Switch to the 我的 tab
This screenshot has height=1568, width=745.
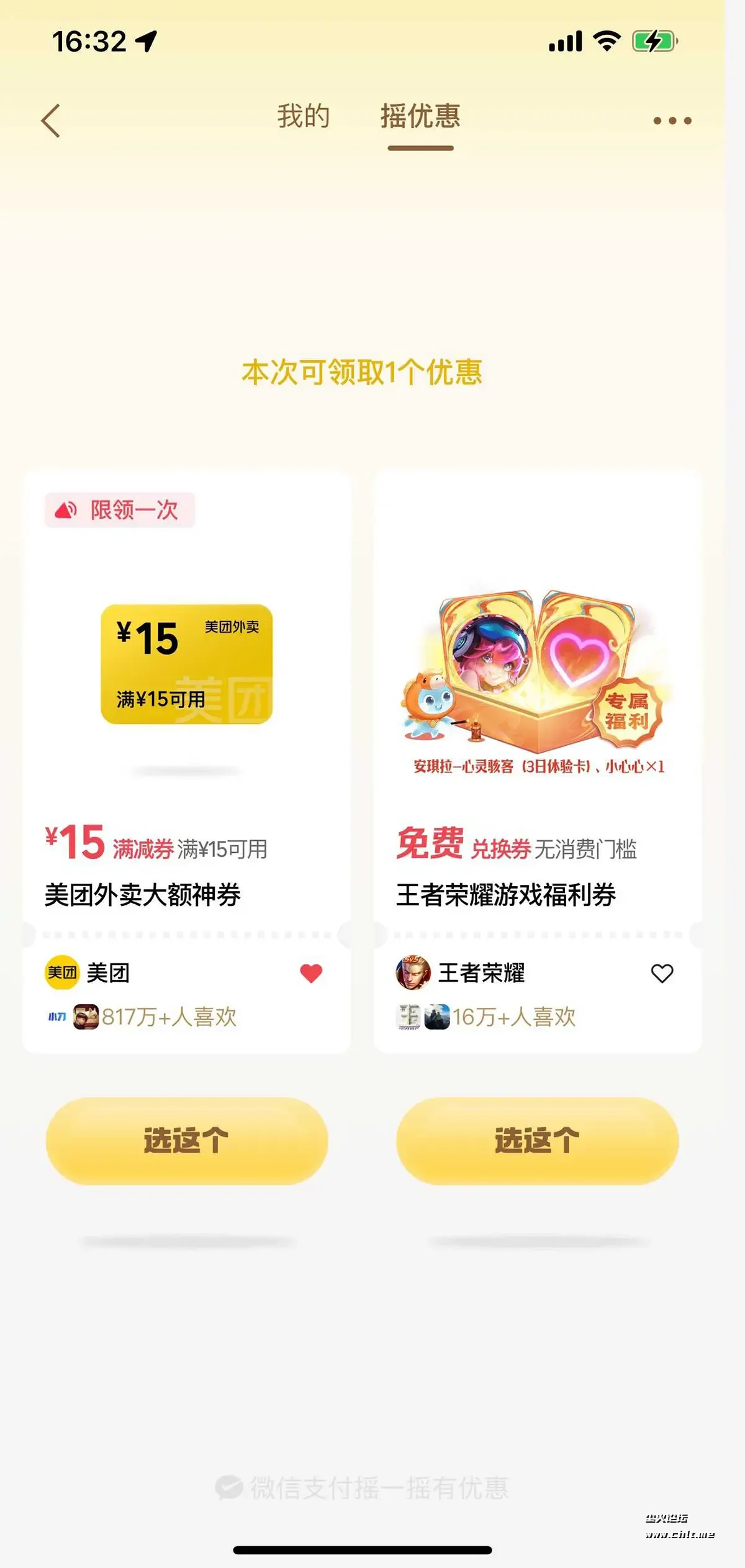302,118
